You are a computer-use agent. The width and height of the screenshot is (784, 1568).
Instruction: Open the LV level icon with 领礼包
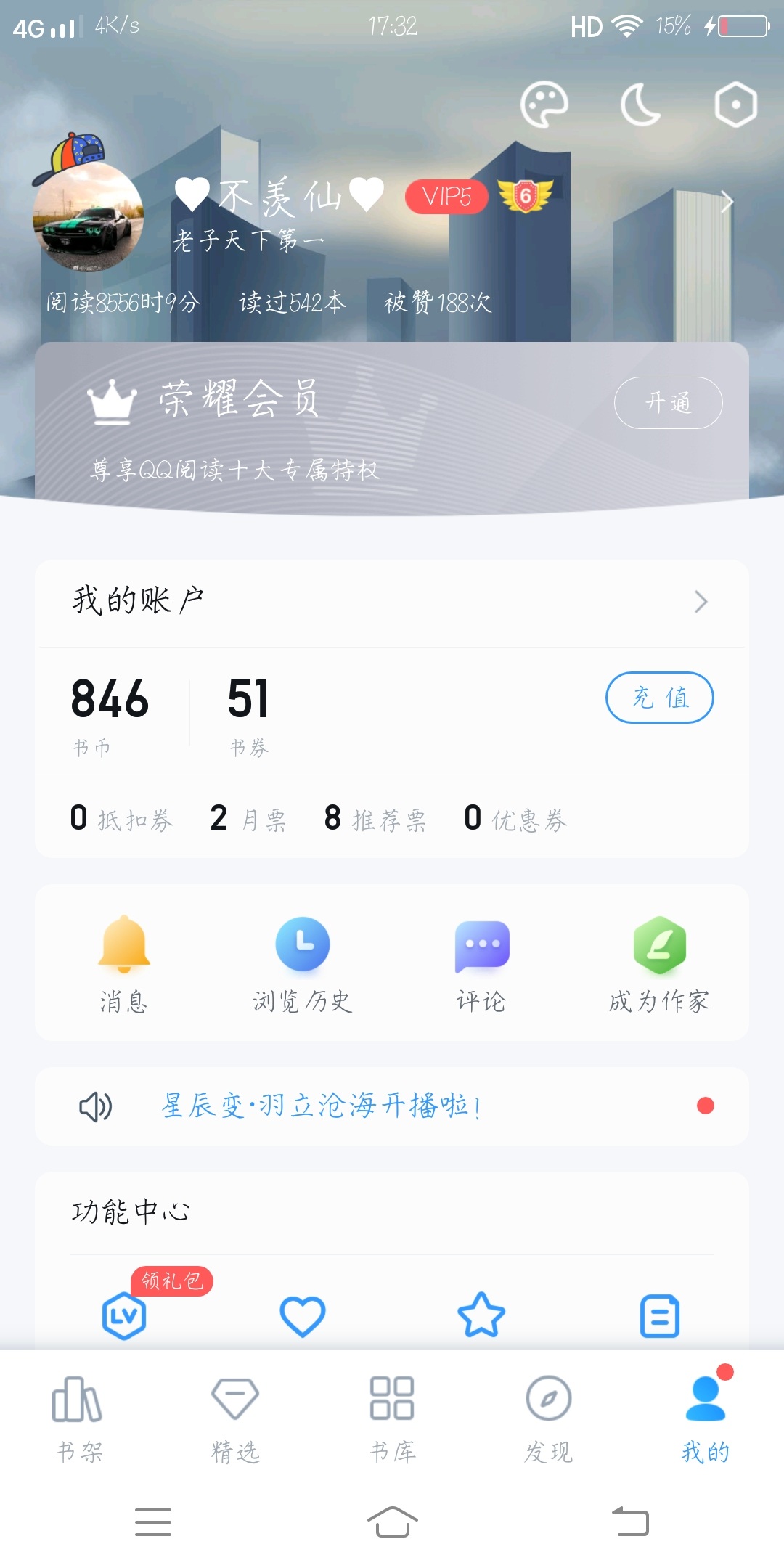[124, 1315]
